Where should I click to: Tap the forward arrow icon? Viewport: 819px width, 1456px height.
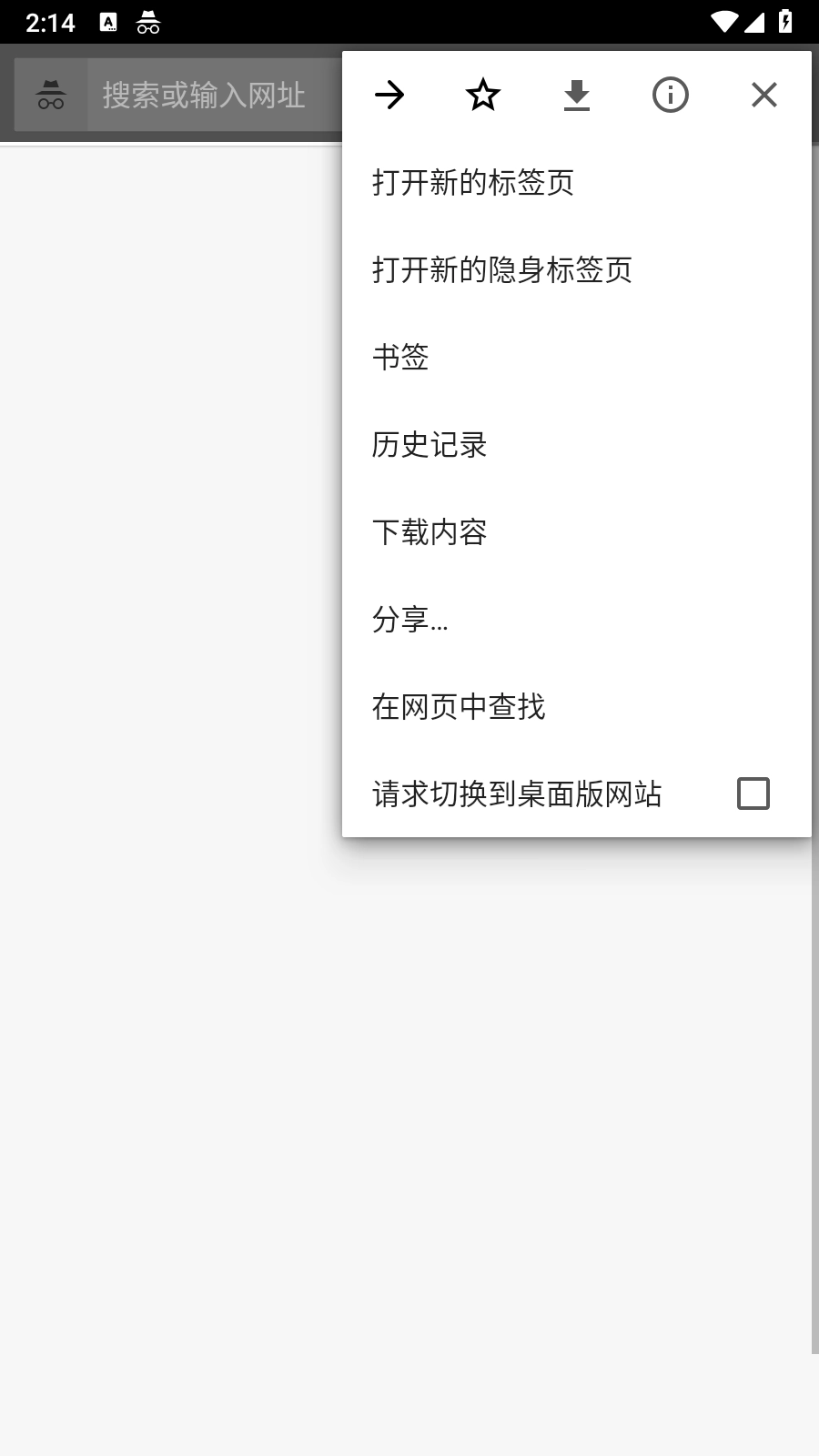[389, 95]
